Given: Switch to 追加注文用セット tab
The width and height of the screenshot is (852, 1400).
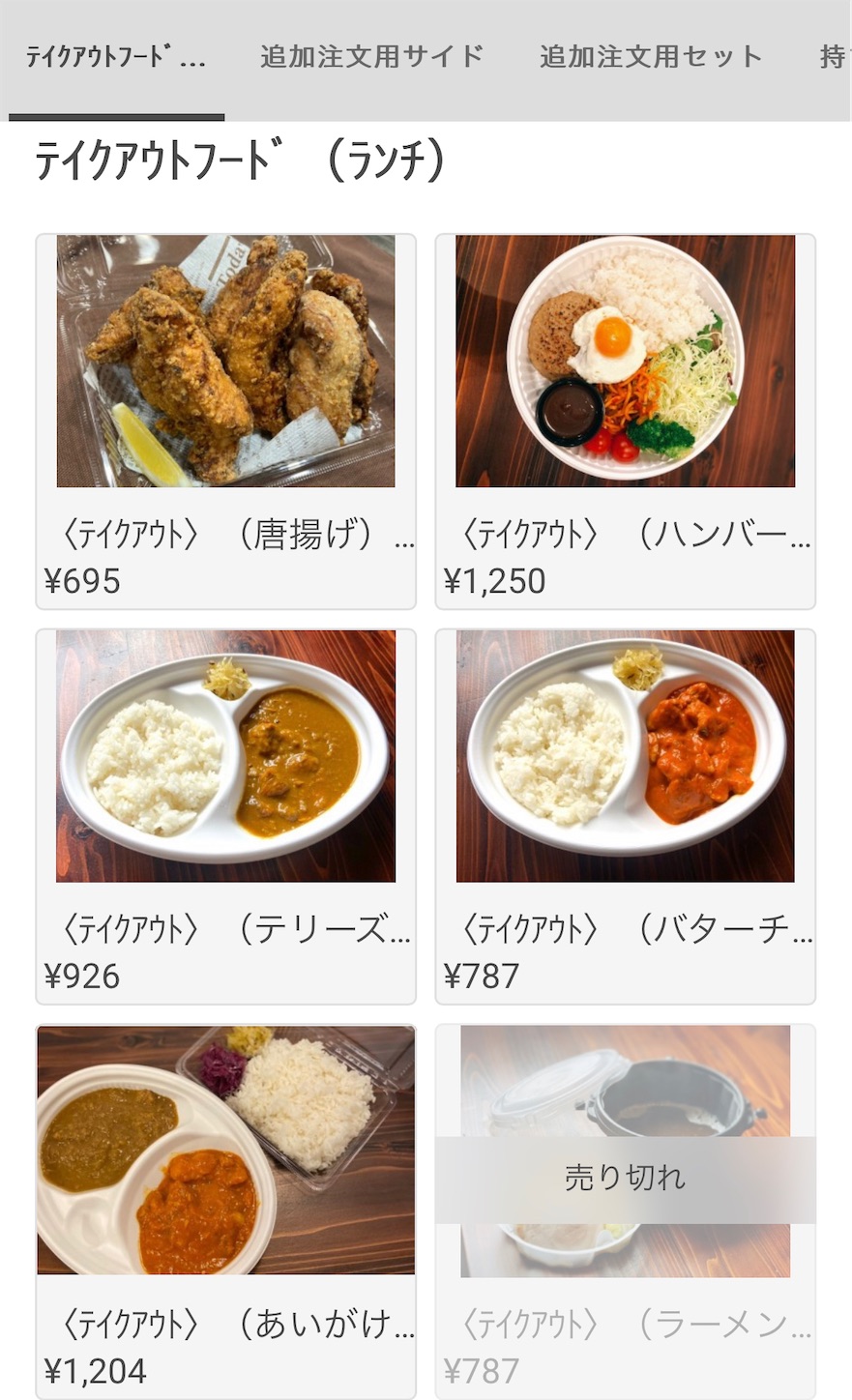Looking at the screenshot, I should tap(651, 56).
